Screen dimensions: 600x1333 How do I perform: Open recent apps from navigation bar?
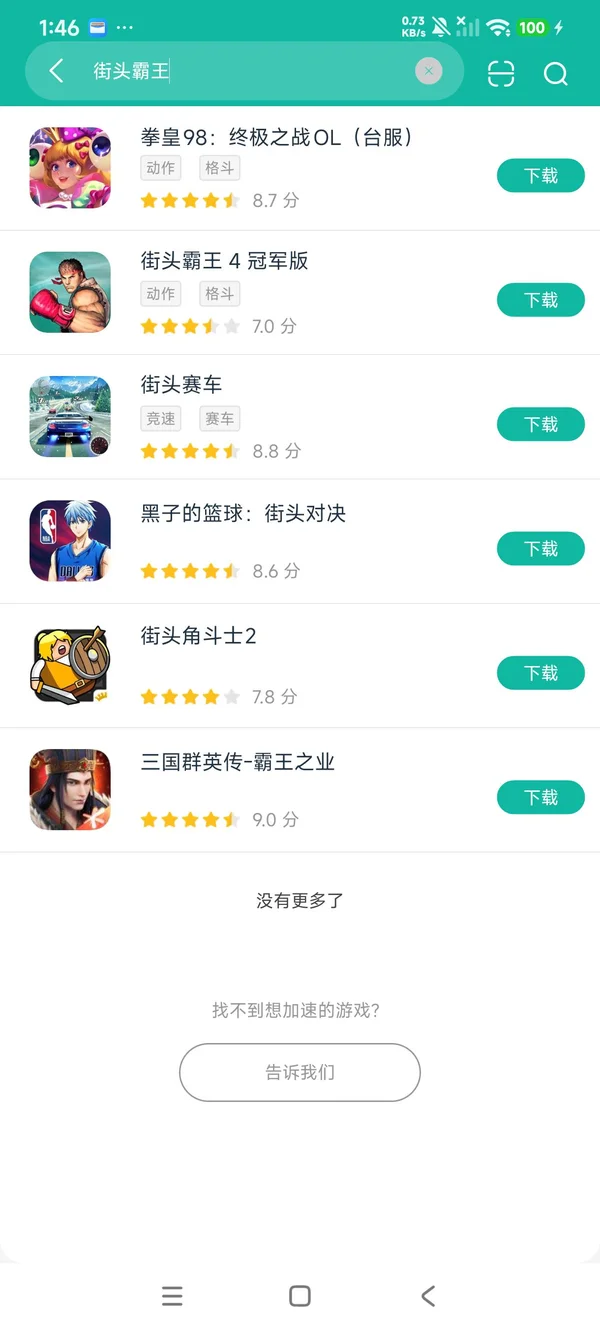click(x=172, y=1296)
